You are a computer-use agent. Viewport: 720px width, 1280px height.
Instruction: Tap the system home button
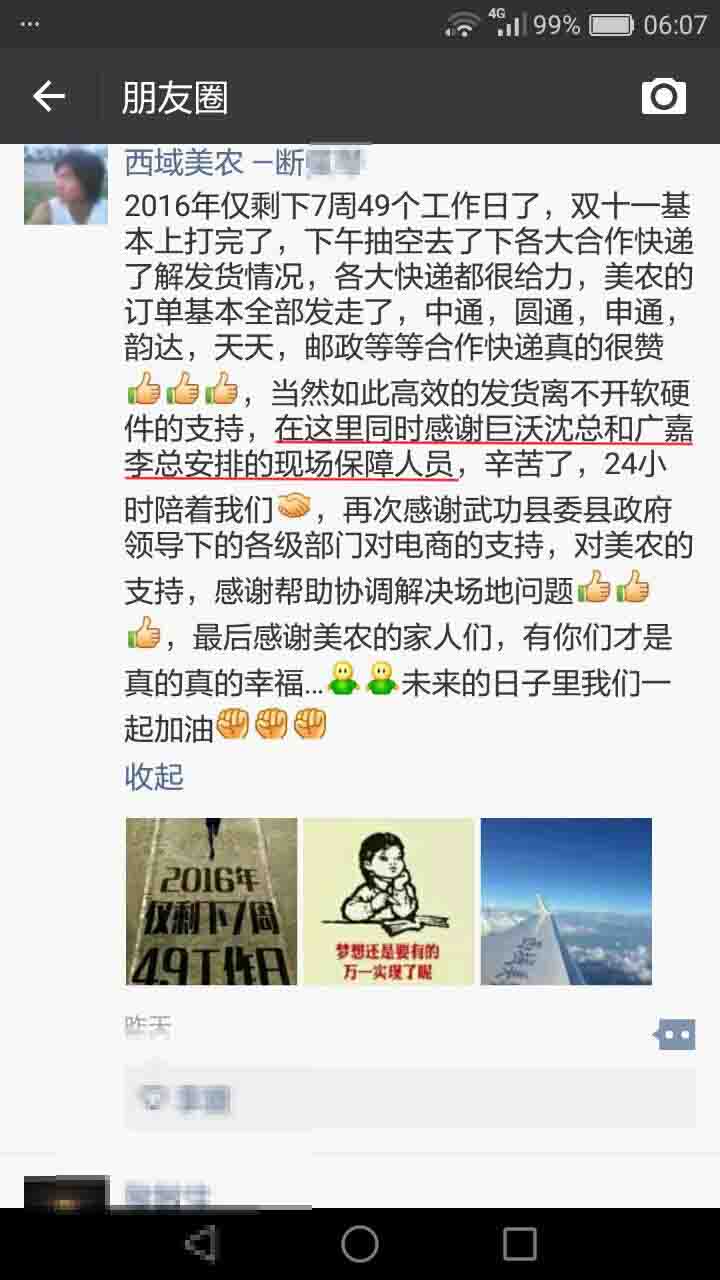[x=360, y=1244]
